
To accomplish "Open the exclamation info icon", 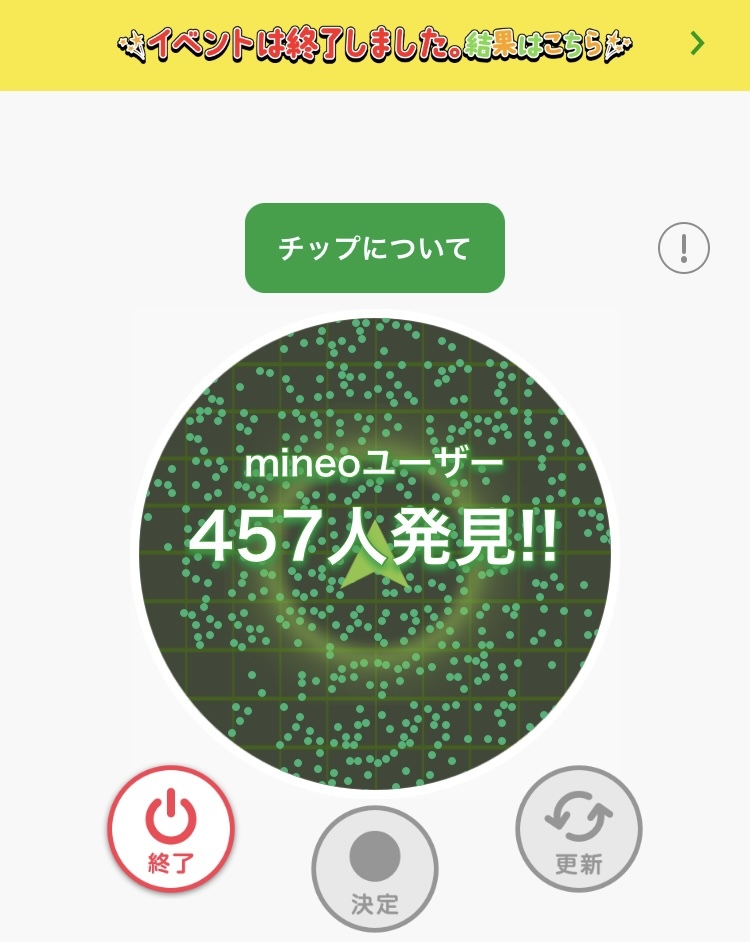I will coord(684,247).
